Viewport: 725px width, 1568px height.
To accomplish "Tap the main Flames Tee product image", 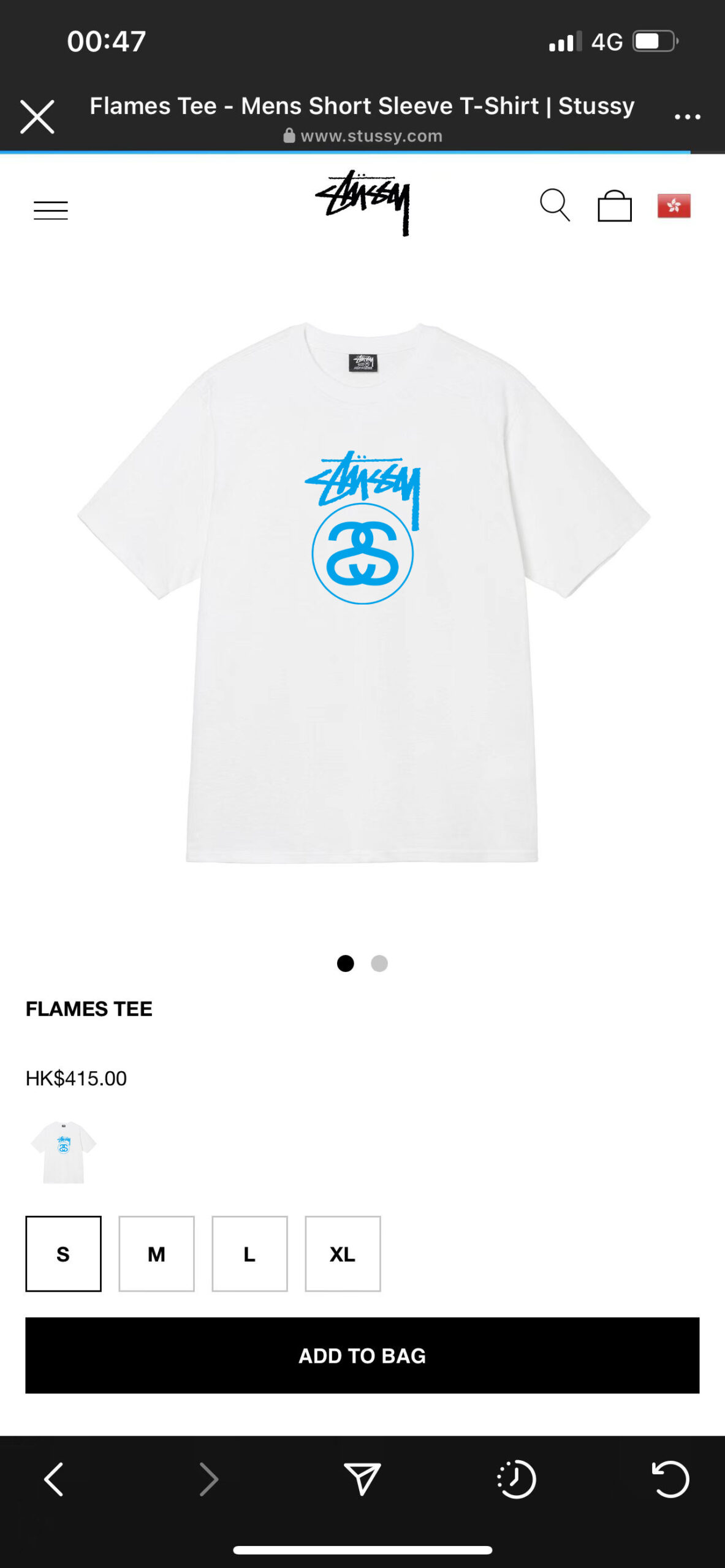I will pos(363,592).
